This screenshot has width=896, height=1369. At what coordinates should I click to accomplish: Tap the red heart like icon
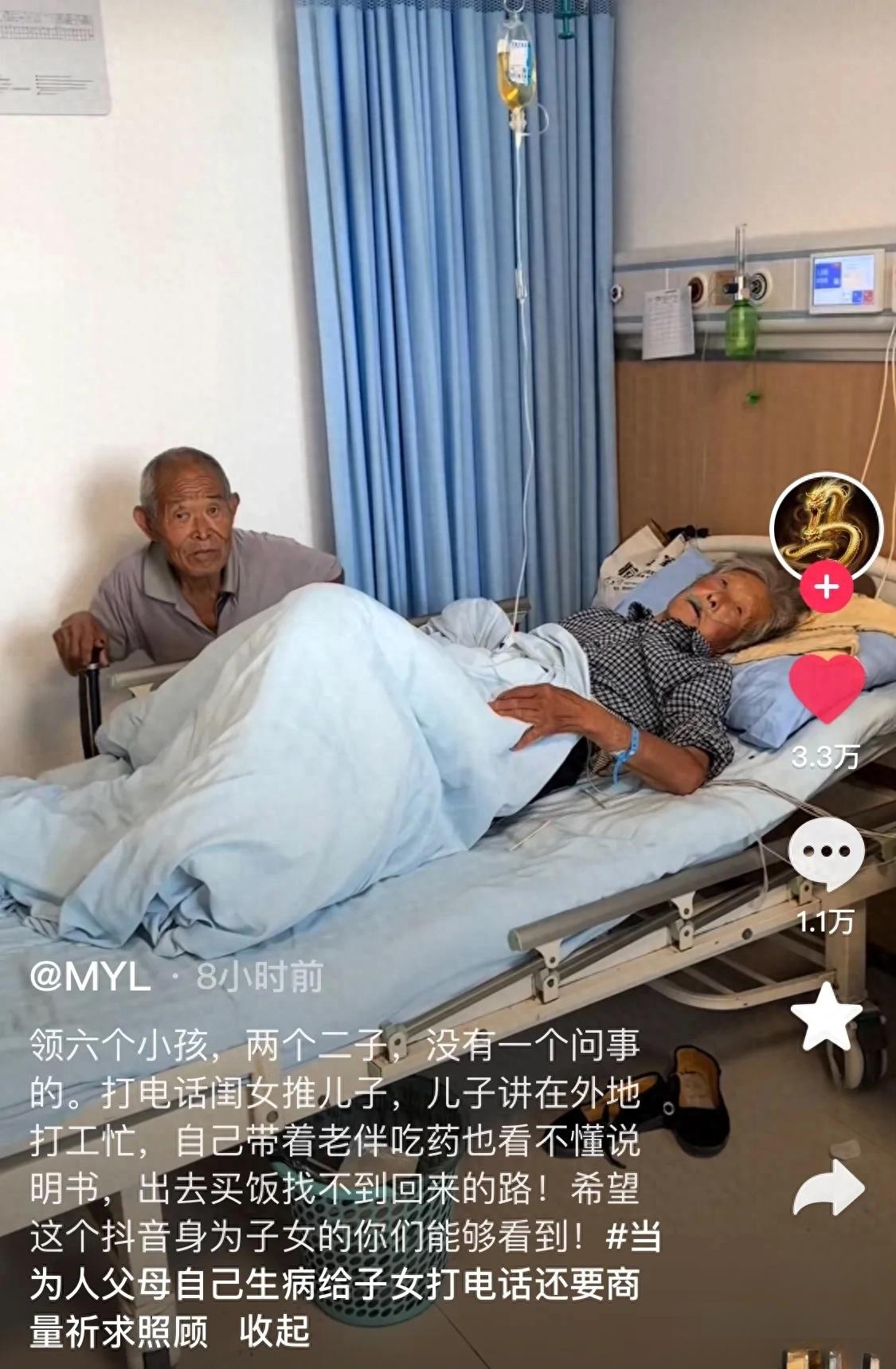[827, 688]
